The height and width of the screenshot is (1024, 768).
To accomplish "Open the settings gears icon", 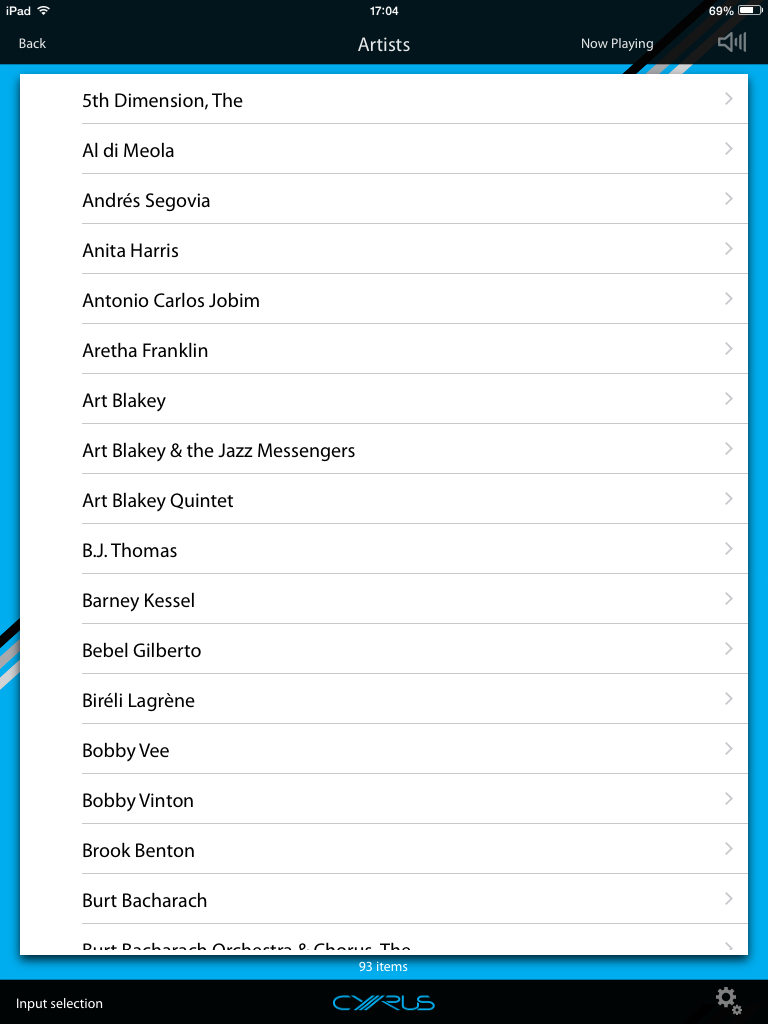I will tap(728, 1000).
